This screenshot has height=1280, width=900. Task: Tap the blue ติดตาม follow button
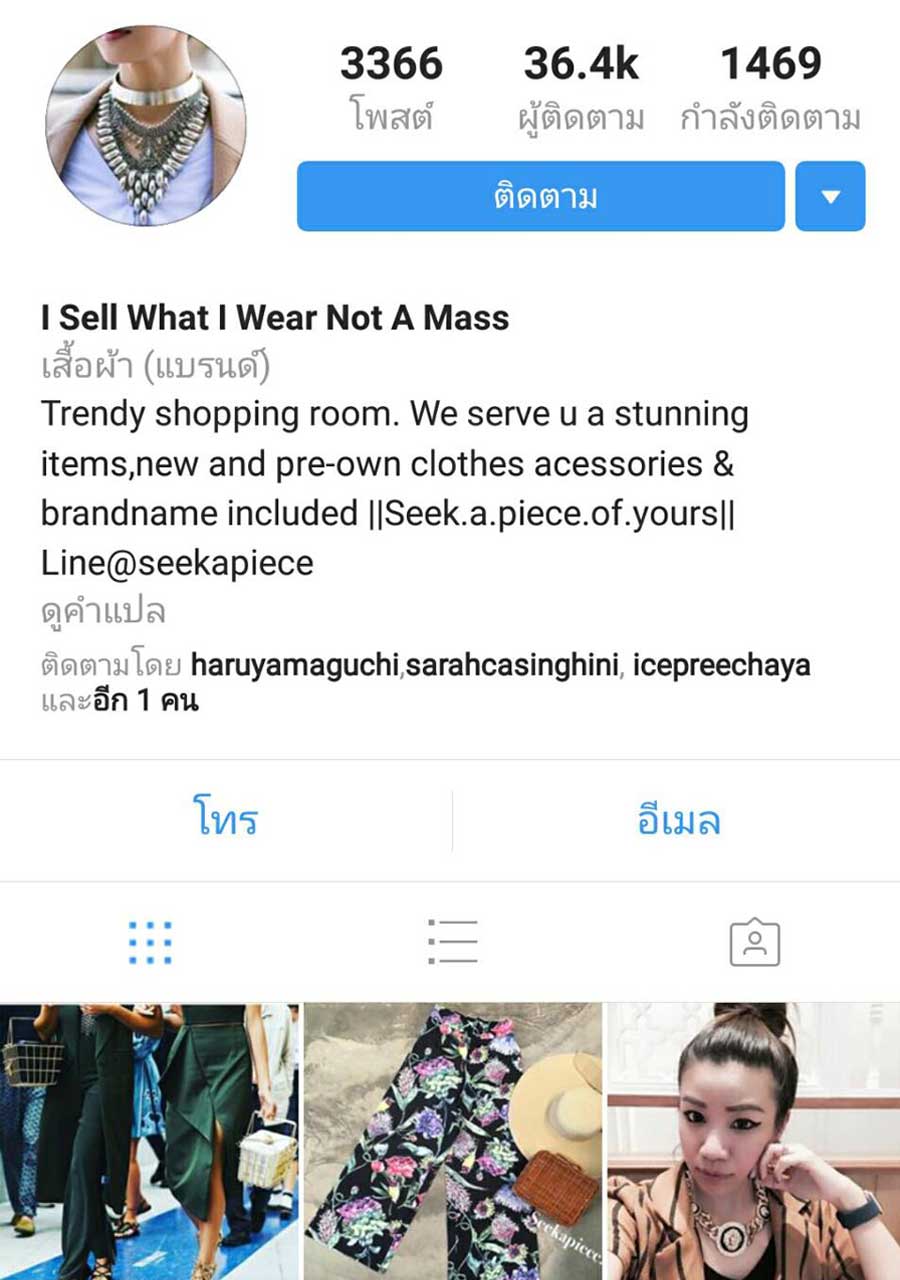pos(540,197)
